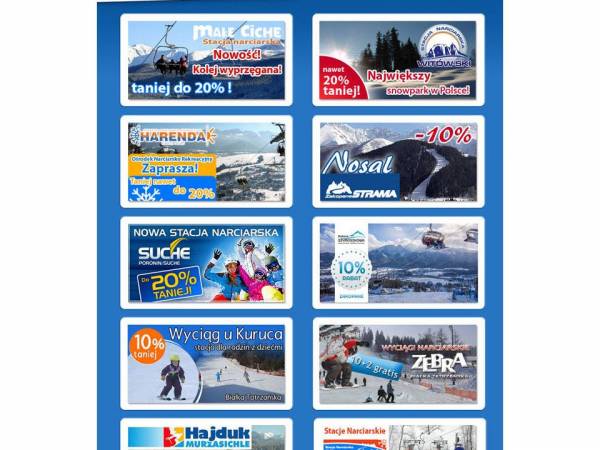Open the Hajduk Murzasichle card
Viewport: 600px width, 450px height.
pos(206,437)
